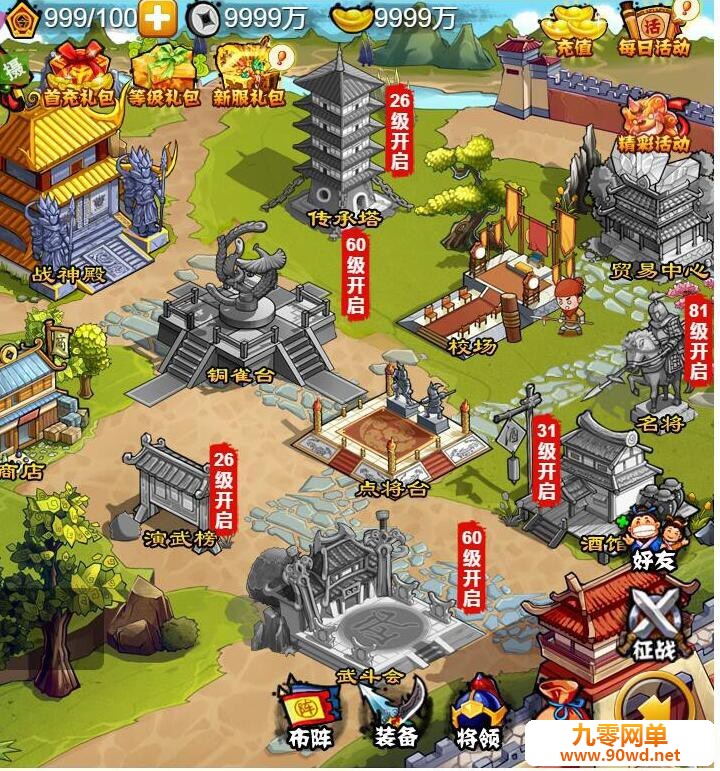This screenshot has height=771, width=720.
Task: Open the 好友 friends button
Action: (653, 540)
